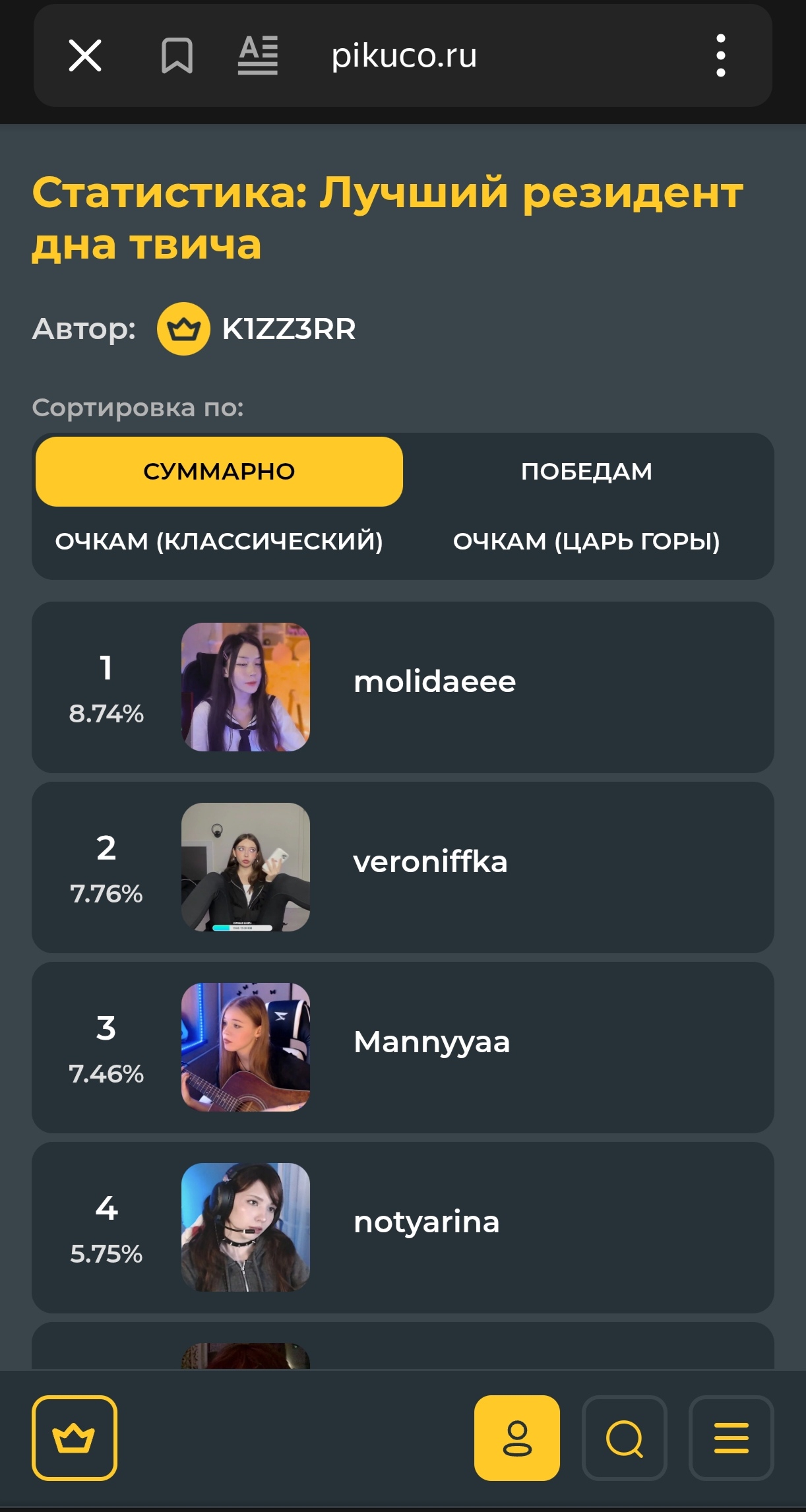Close the browser tab with the X

[85, 55]
